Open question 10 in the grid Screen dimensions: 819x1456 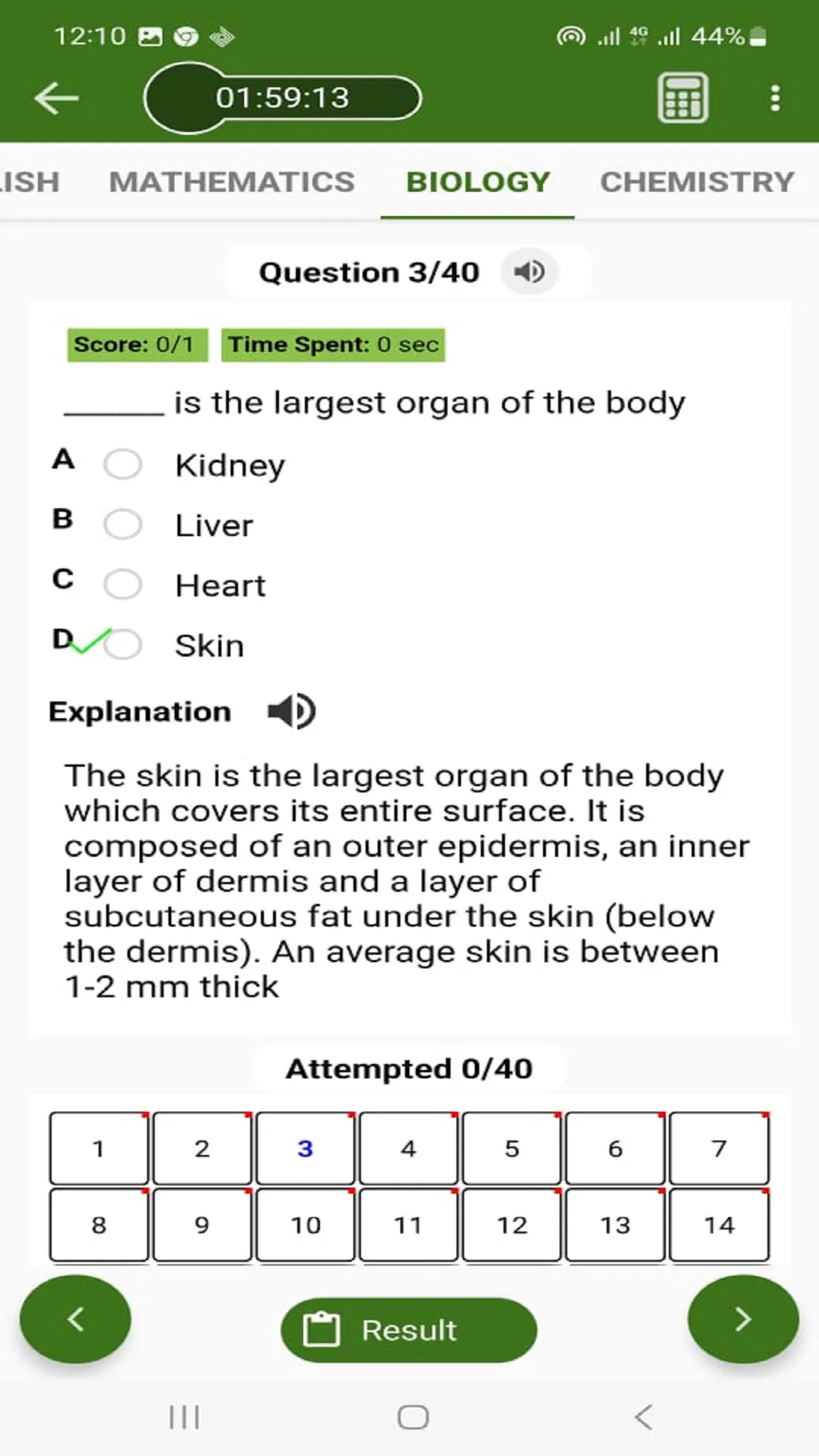306,1225
